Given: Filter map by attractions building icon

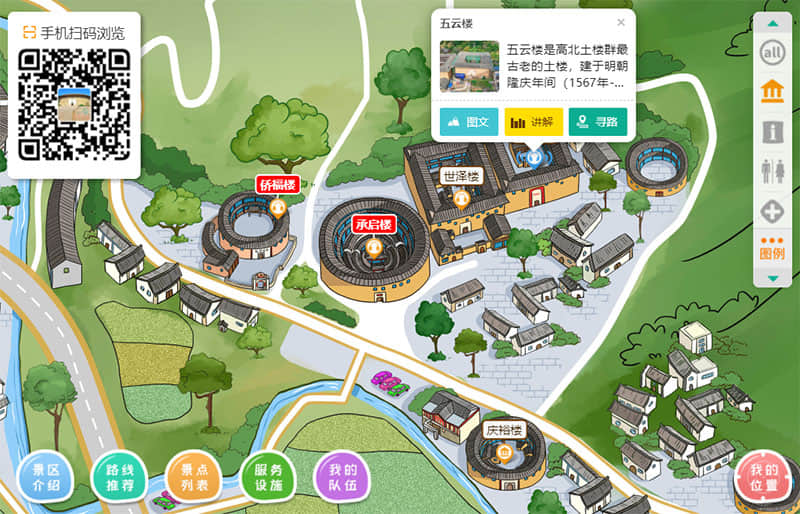Looking at the screenshot, I should [772, 93].
